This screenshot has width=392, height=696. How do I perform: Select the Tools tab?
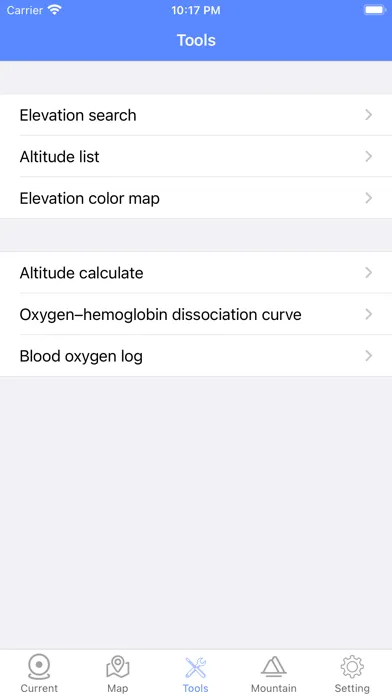[x=196, y=674]
